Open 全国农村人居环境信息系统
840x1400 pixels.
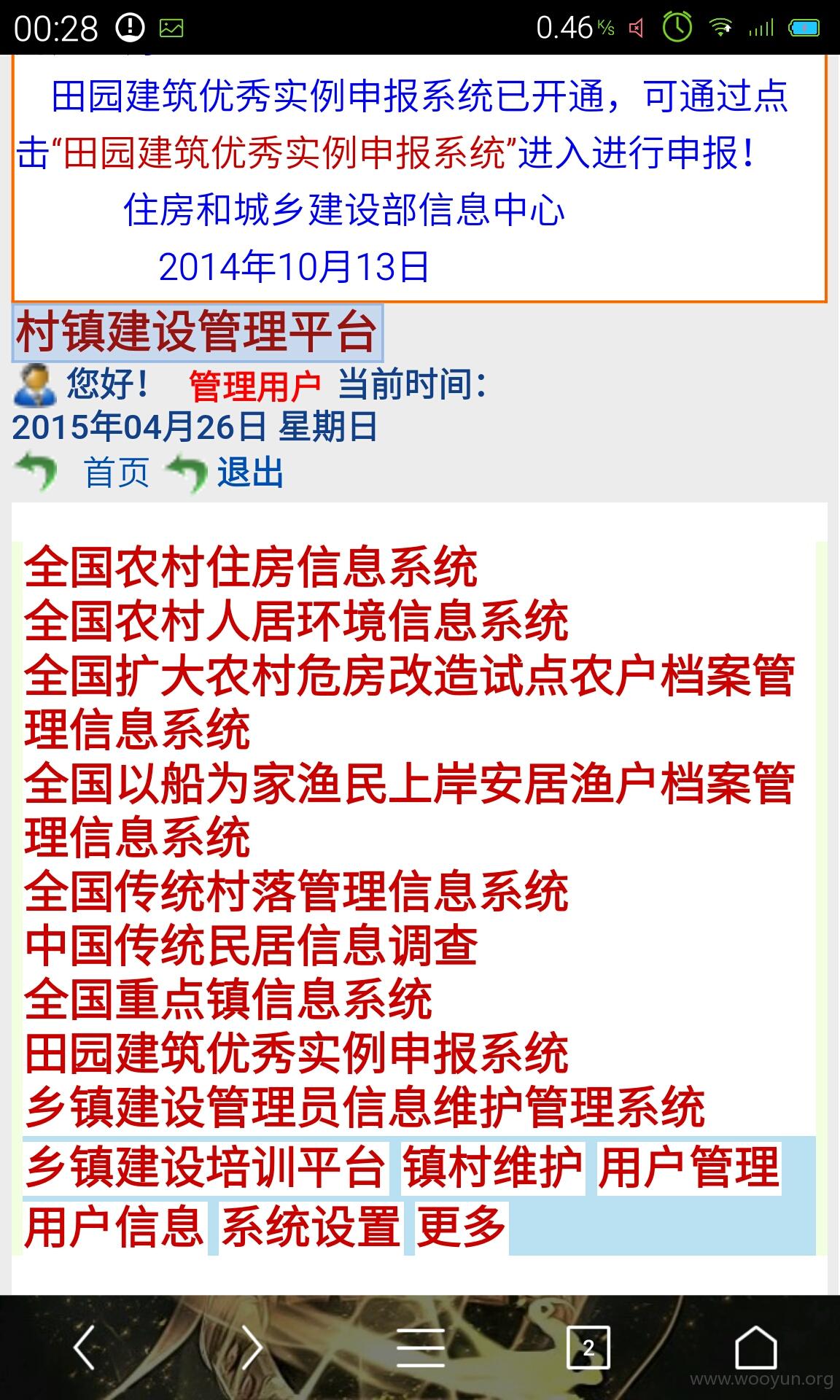pyautogui.click(x=296, y=621)
